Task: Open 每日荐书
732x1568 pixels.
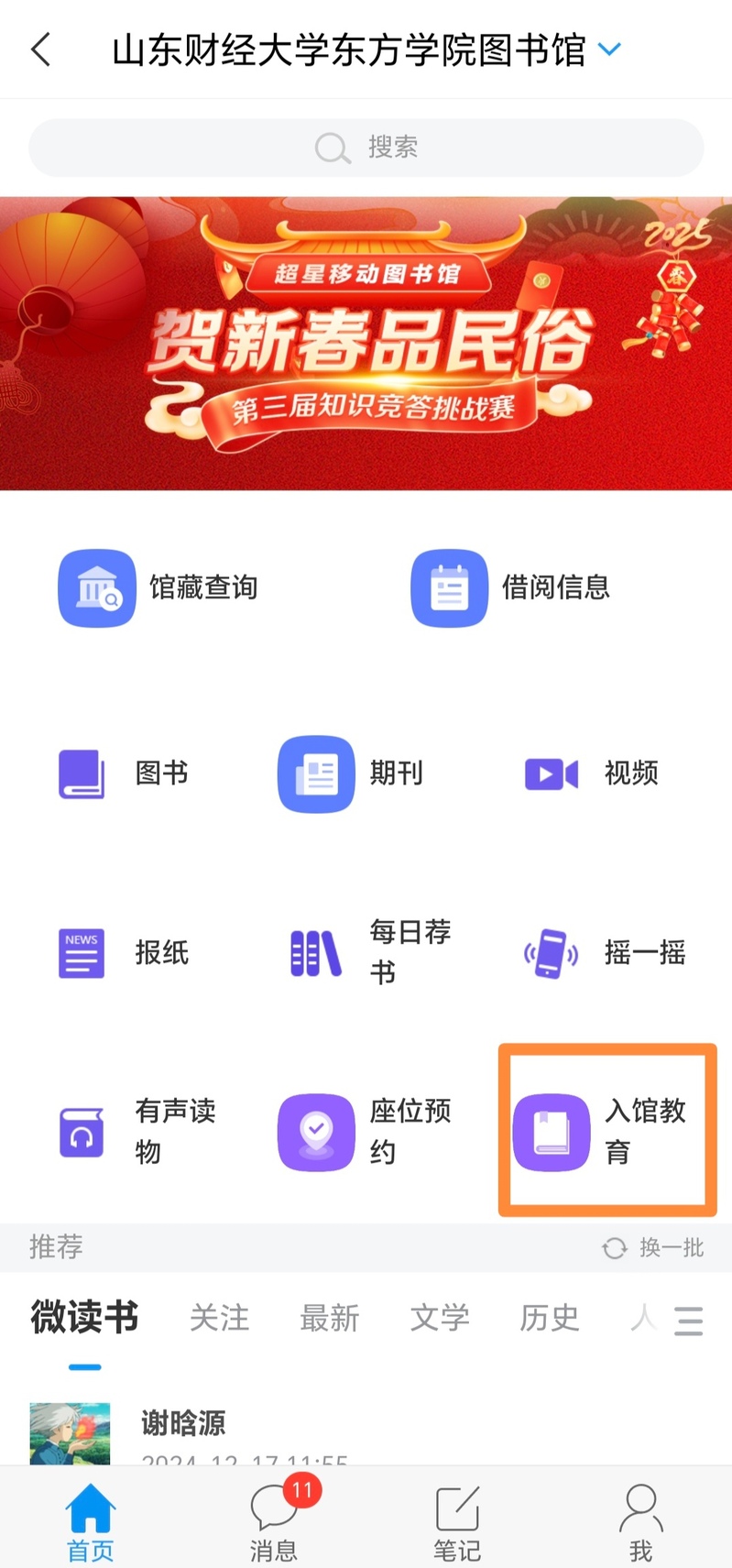Action: 366,953
